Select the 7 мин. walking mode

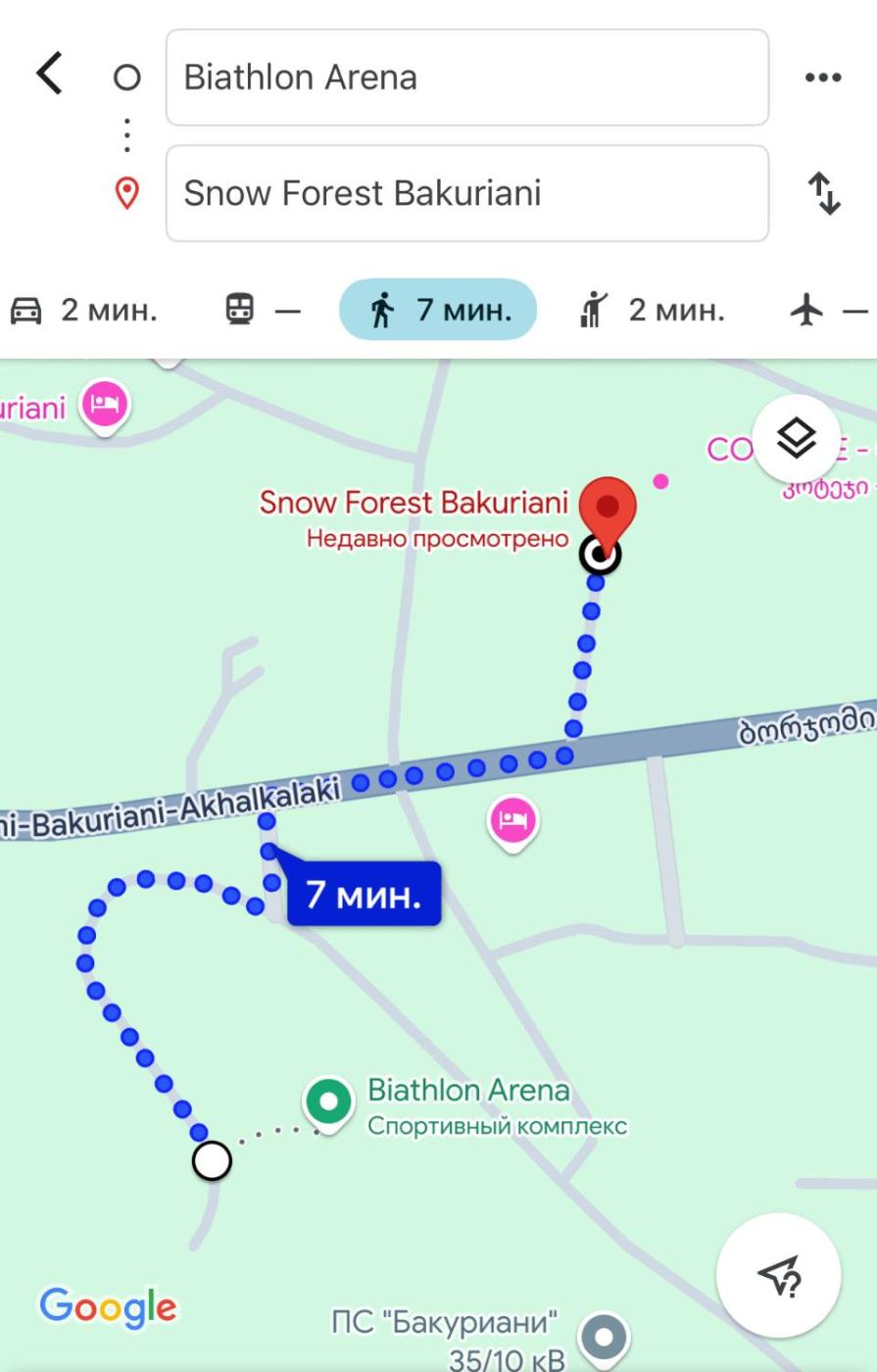click(x=438, y=310)
